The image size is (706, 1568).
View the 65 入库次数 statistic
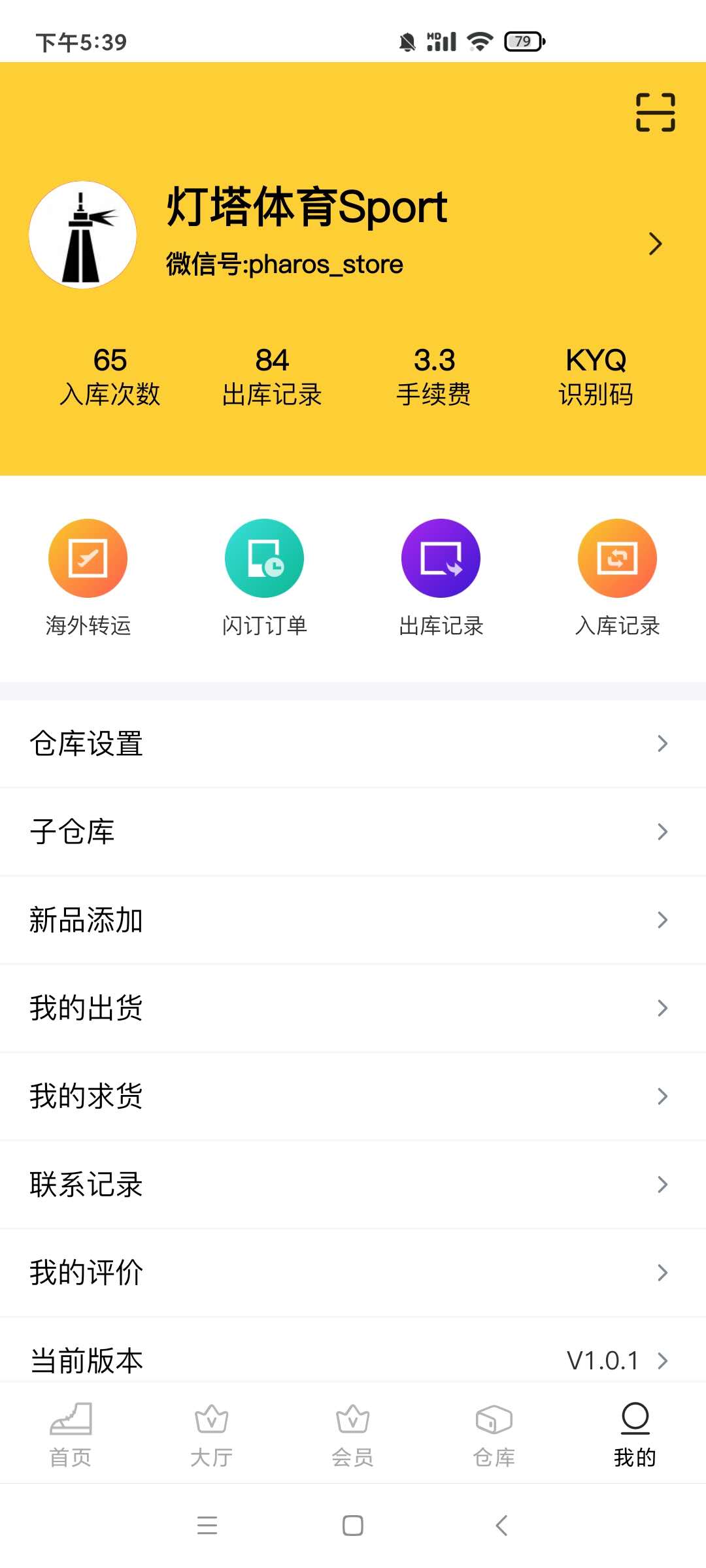pyautogui.click(x=111, y=376)
